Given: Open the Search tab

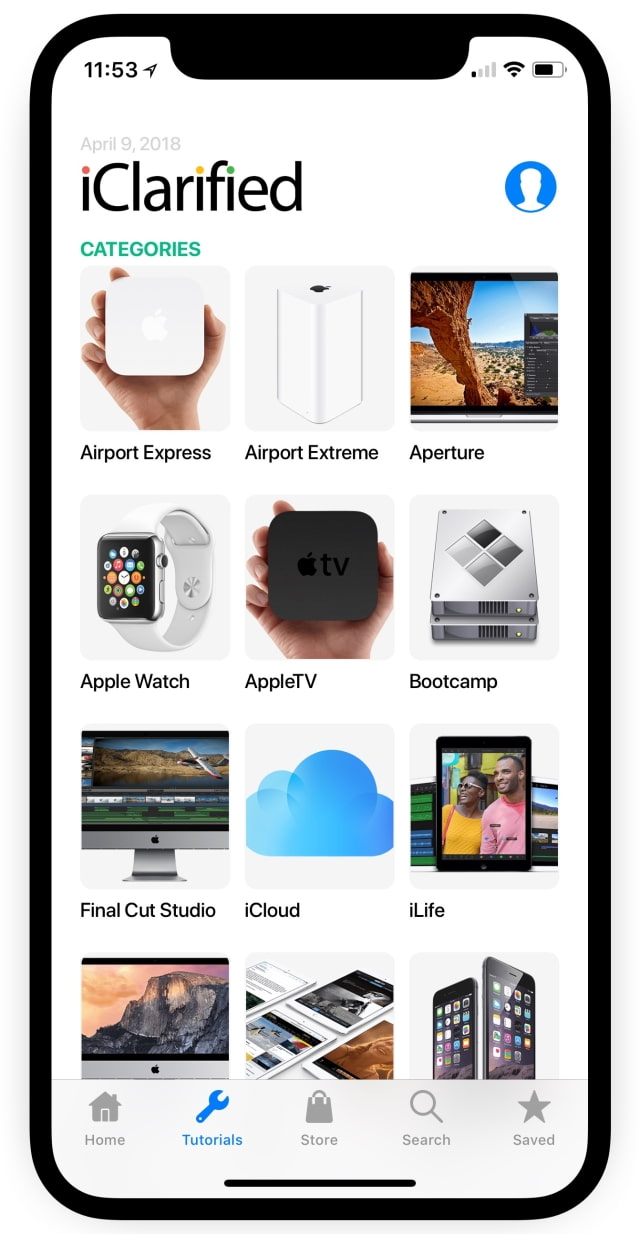Looking at the screenshot, I should pyautogui.click(x=426, y=1118).
